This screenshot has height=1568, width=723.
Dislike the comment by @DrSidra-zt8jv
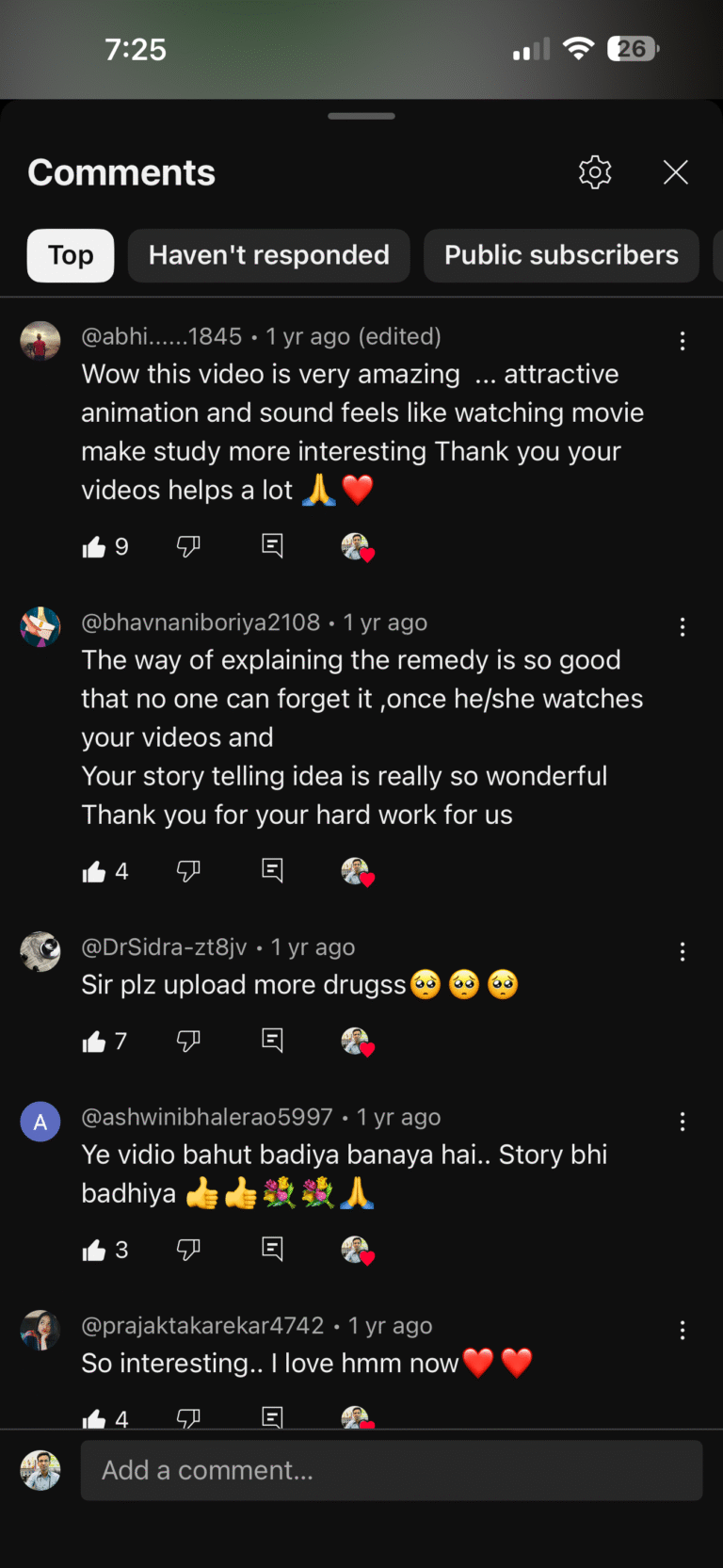(x=188, y=1041)
